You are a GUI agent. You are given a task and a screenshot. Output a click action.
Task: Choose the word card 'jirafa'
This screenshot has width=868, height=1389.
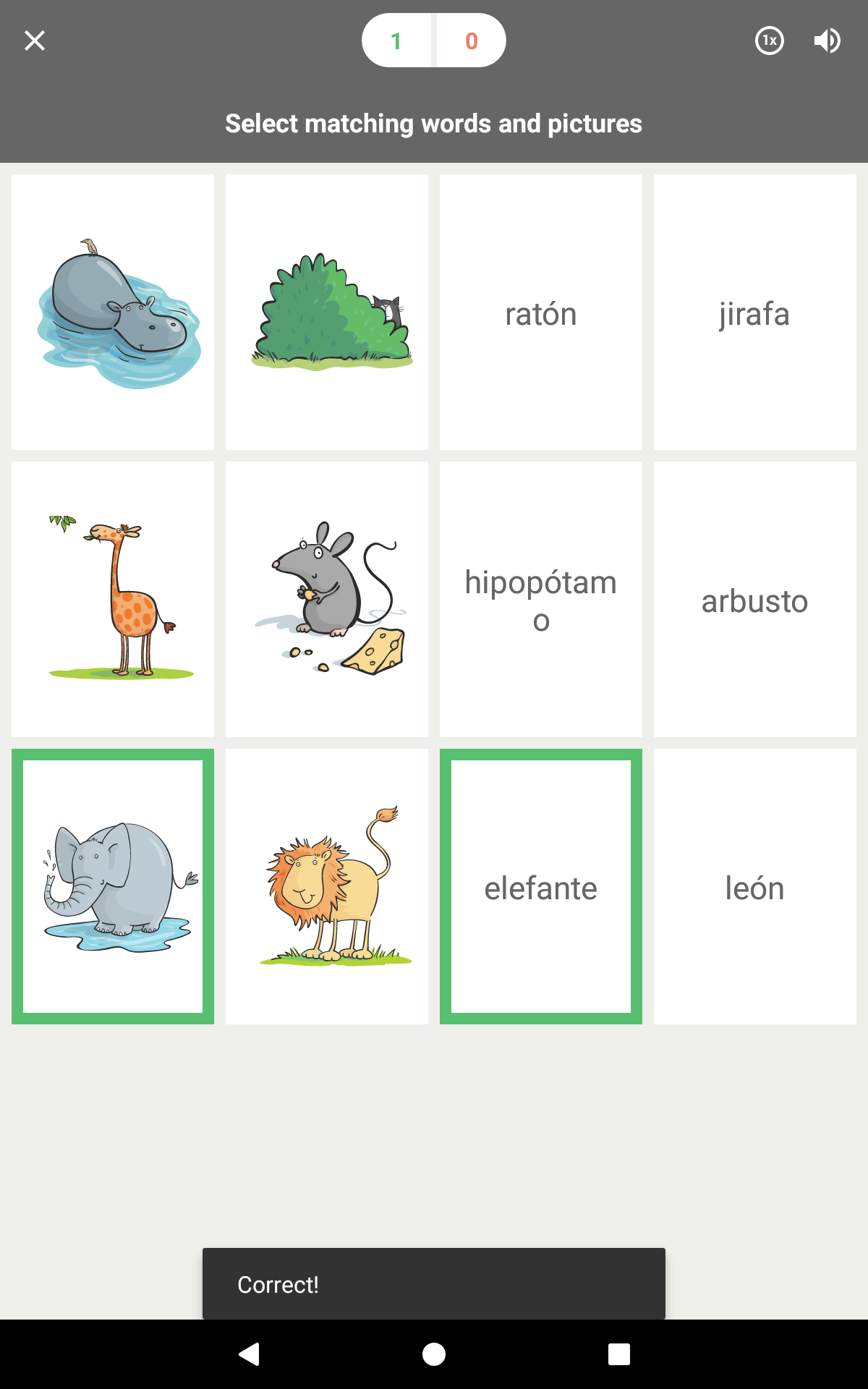[x=754, y=313]
